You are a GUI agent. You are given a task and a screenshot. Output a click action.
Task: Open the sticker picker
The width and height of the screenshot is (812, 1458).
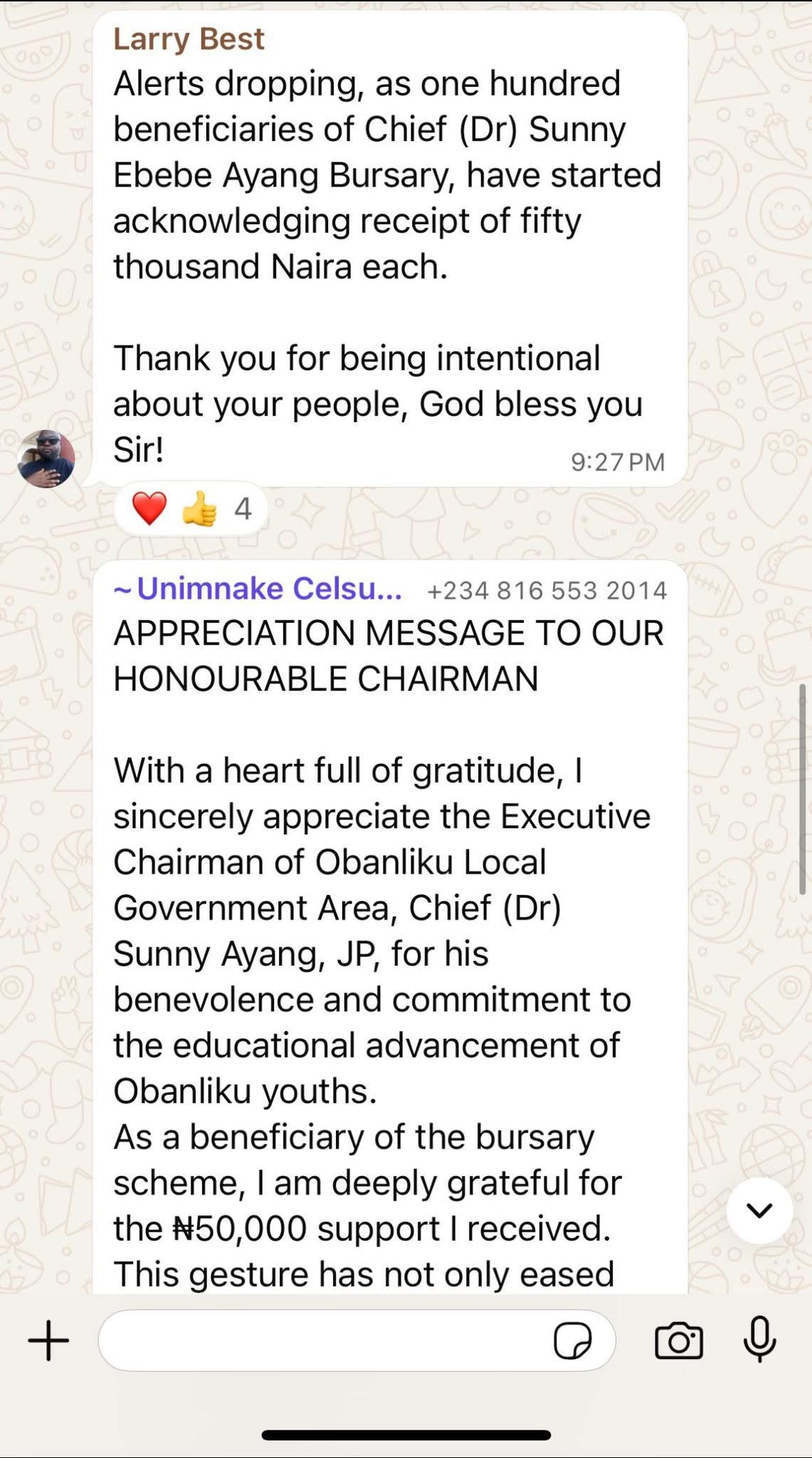[572, 1341]
